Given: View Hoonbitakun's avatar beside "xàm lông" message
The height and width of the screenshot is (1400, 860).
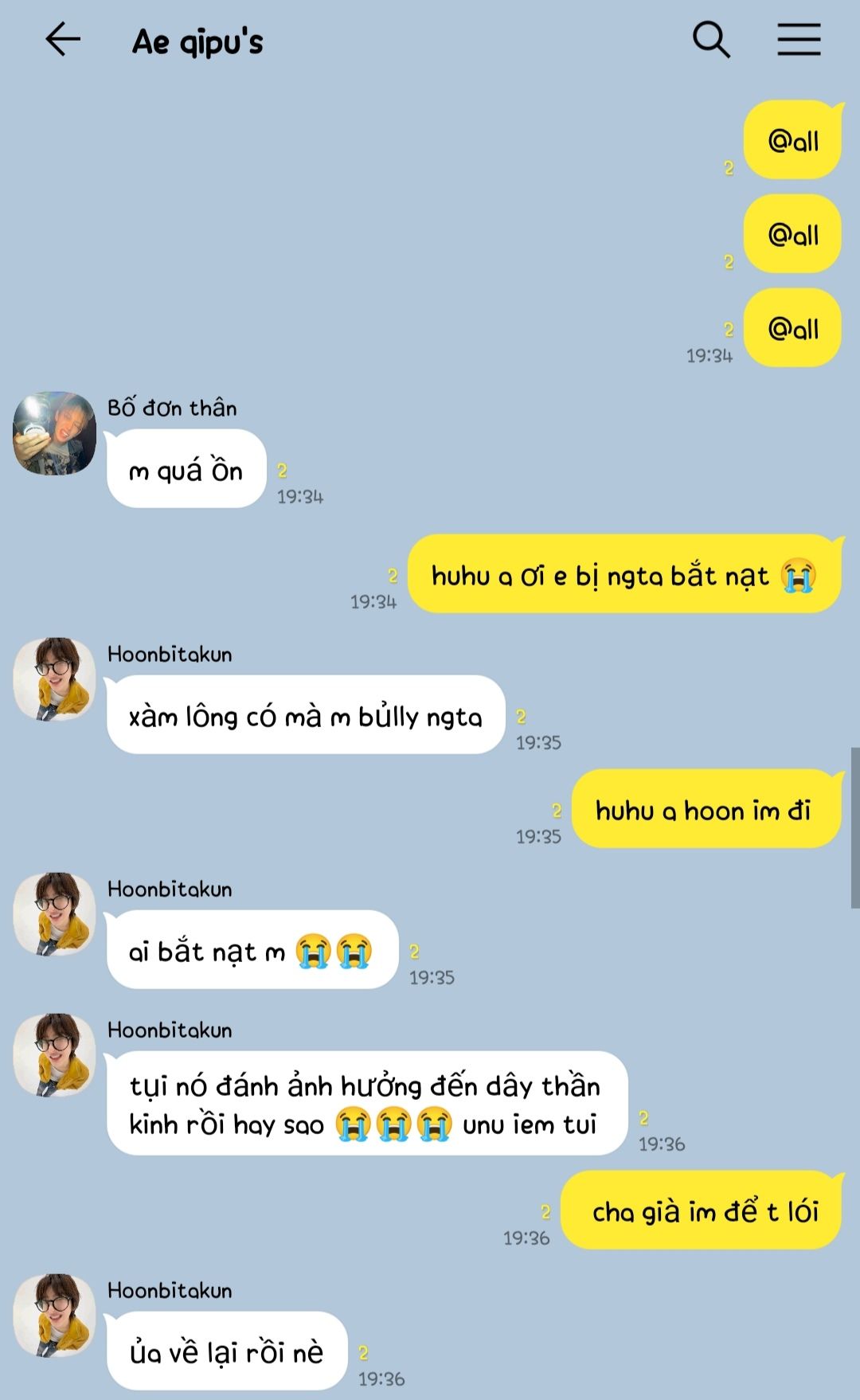Looking at the screenshot, I should tap(55, 679).
